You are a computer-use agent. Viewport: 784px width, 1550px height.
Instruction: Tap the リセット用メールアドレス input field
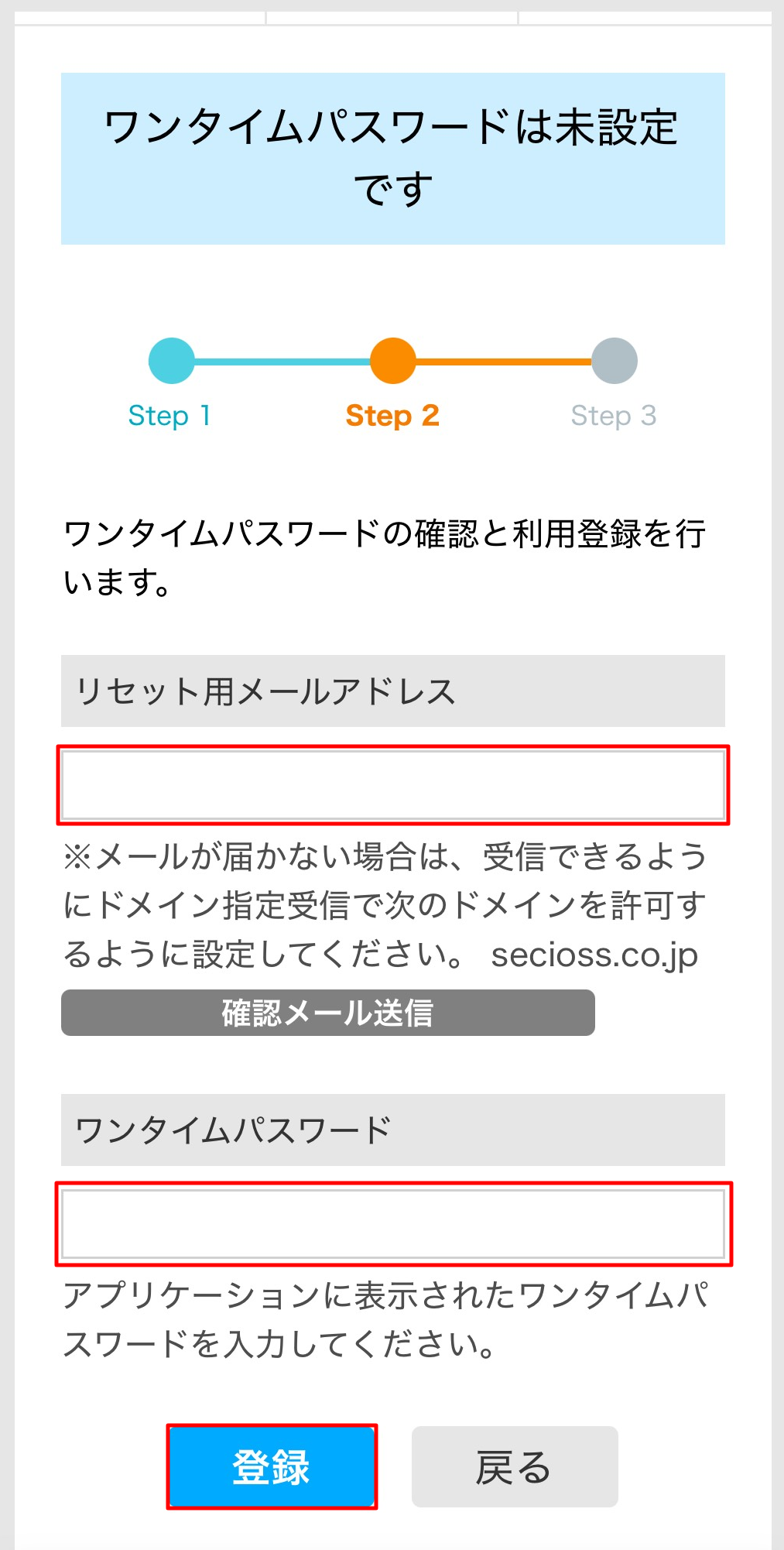[393, 786]
